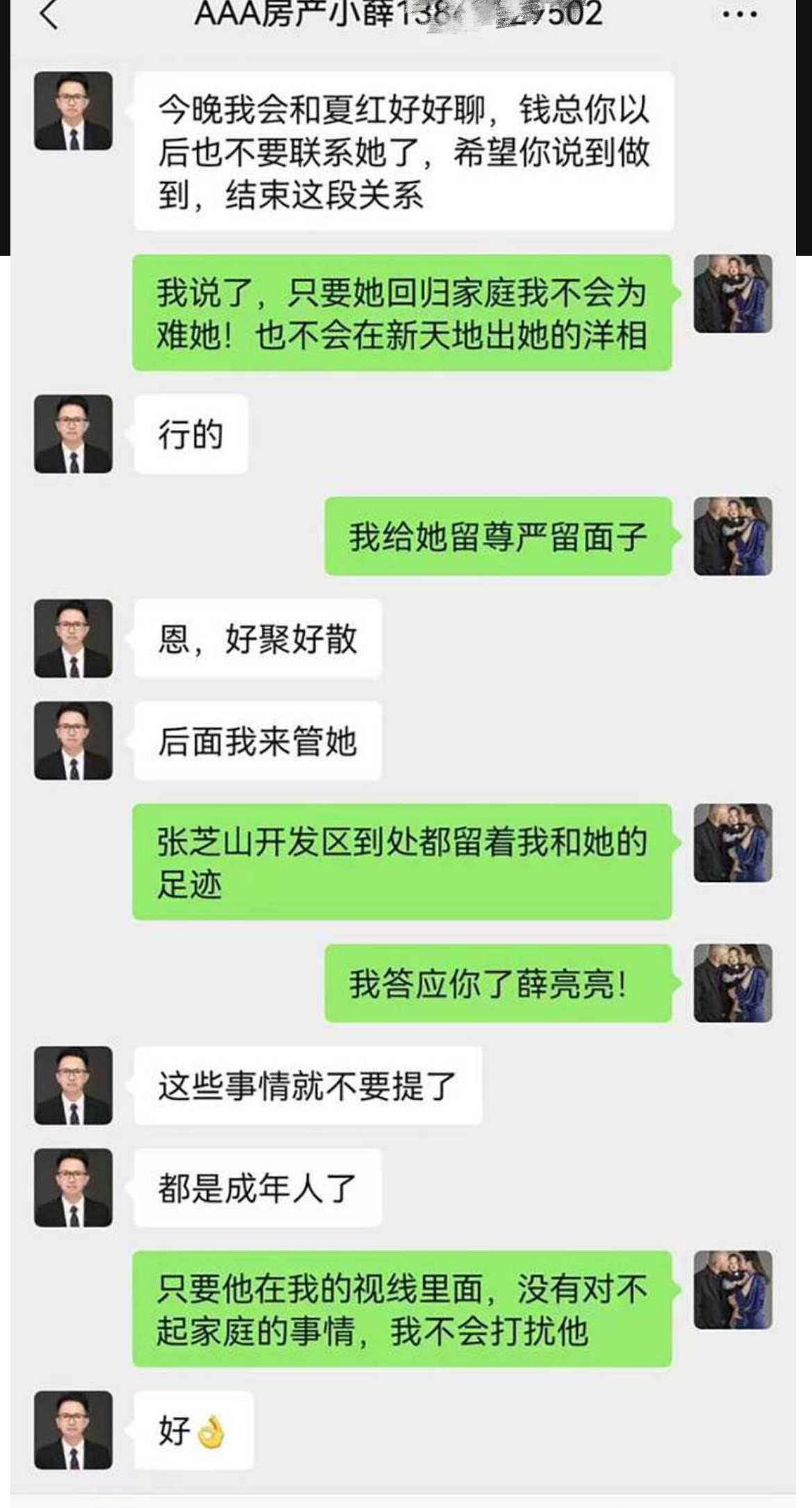
Task: Open the chat options with the three-dot icon
Action: point(738,14)
